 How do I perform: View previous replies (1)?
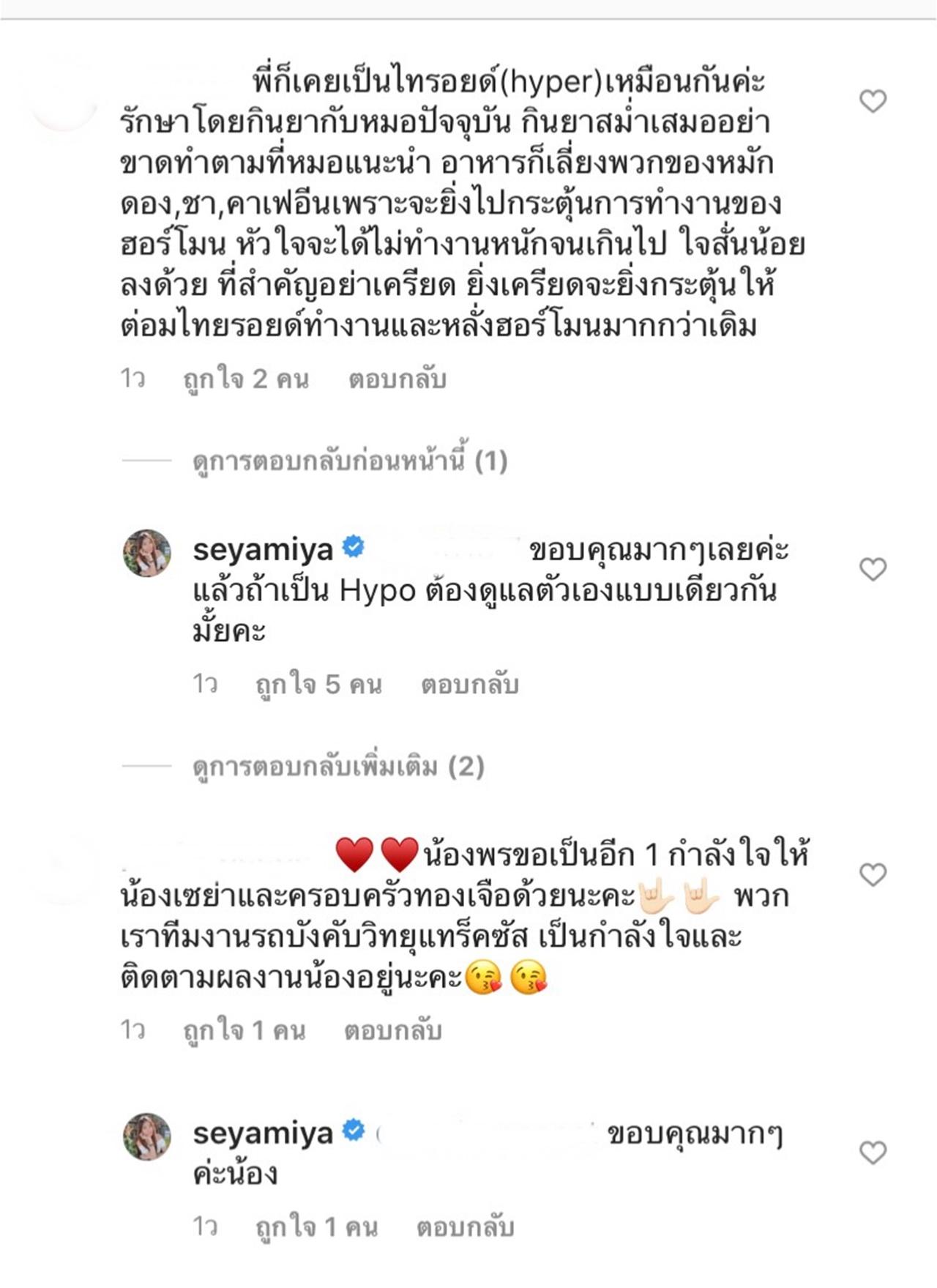(350, 461)
